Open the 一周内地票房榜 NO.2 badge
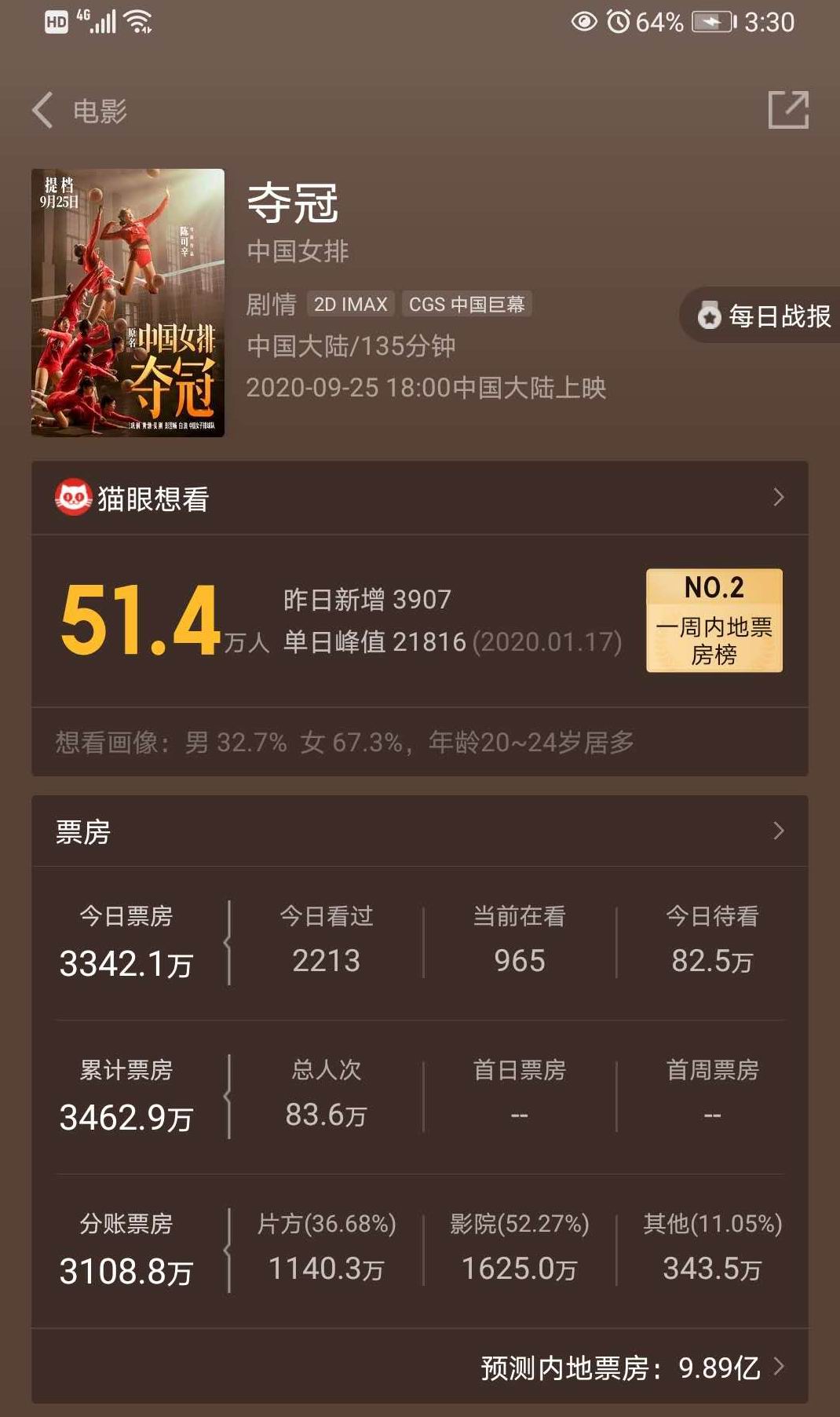The image size is (840, 1417). [x=714, y=620]
